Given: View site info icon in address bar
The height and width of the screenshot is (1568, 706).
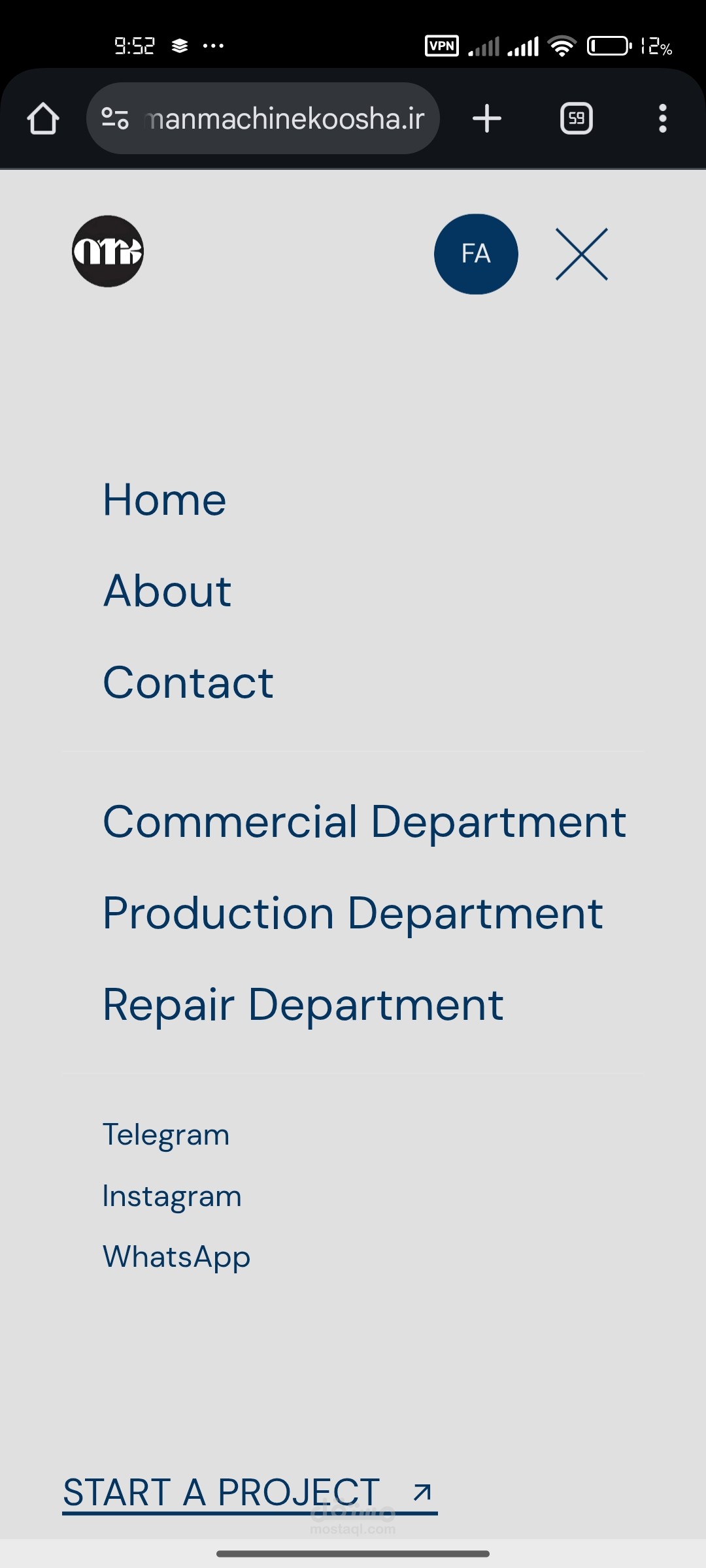Looking at the screenshot, I should coord(115,119).
